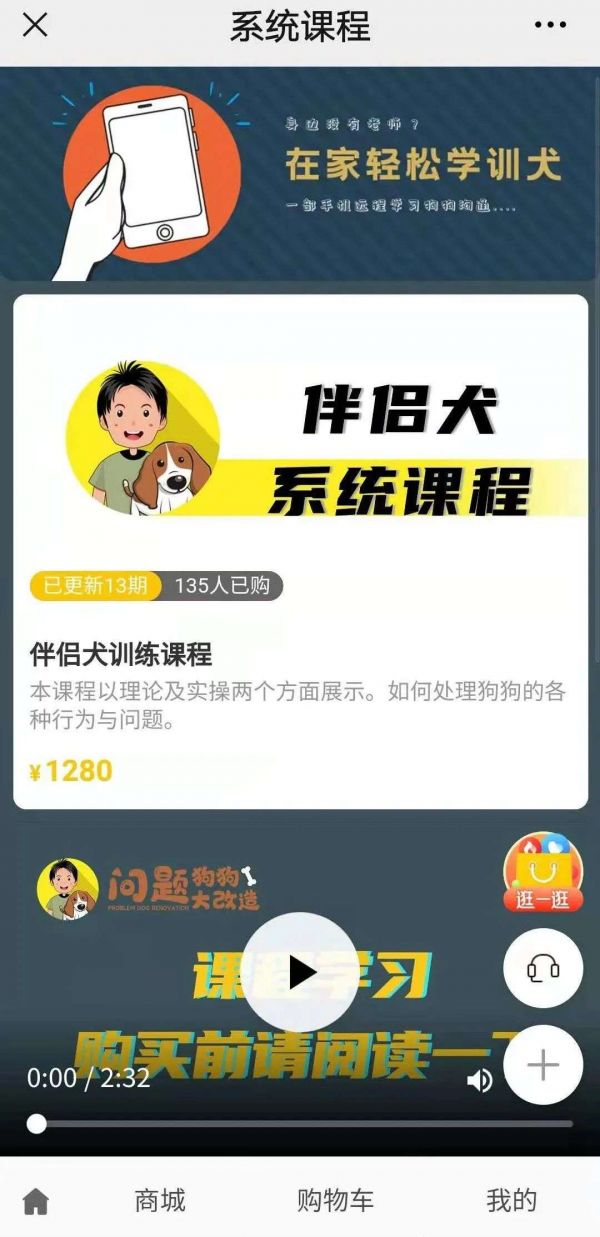The width and height of the screenshot is (600, 1237).
Task: Open the three-dot overflow menu
Action: (550, 26)
